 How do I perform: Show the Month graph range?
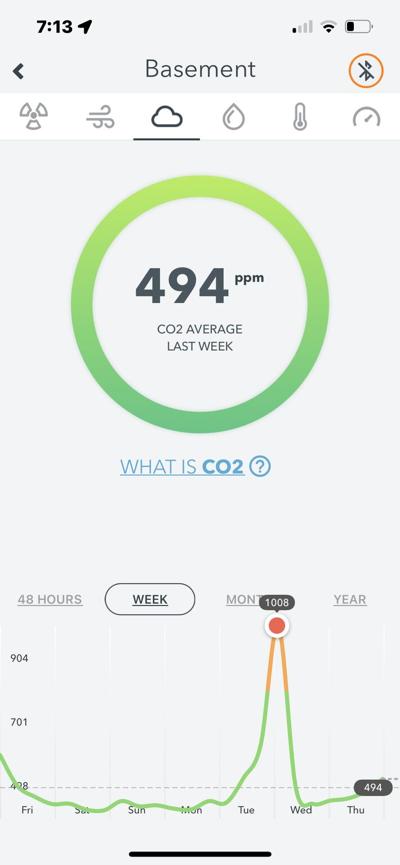243,599
